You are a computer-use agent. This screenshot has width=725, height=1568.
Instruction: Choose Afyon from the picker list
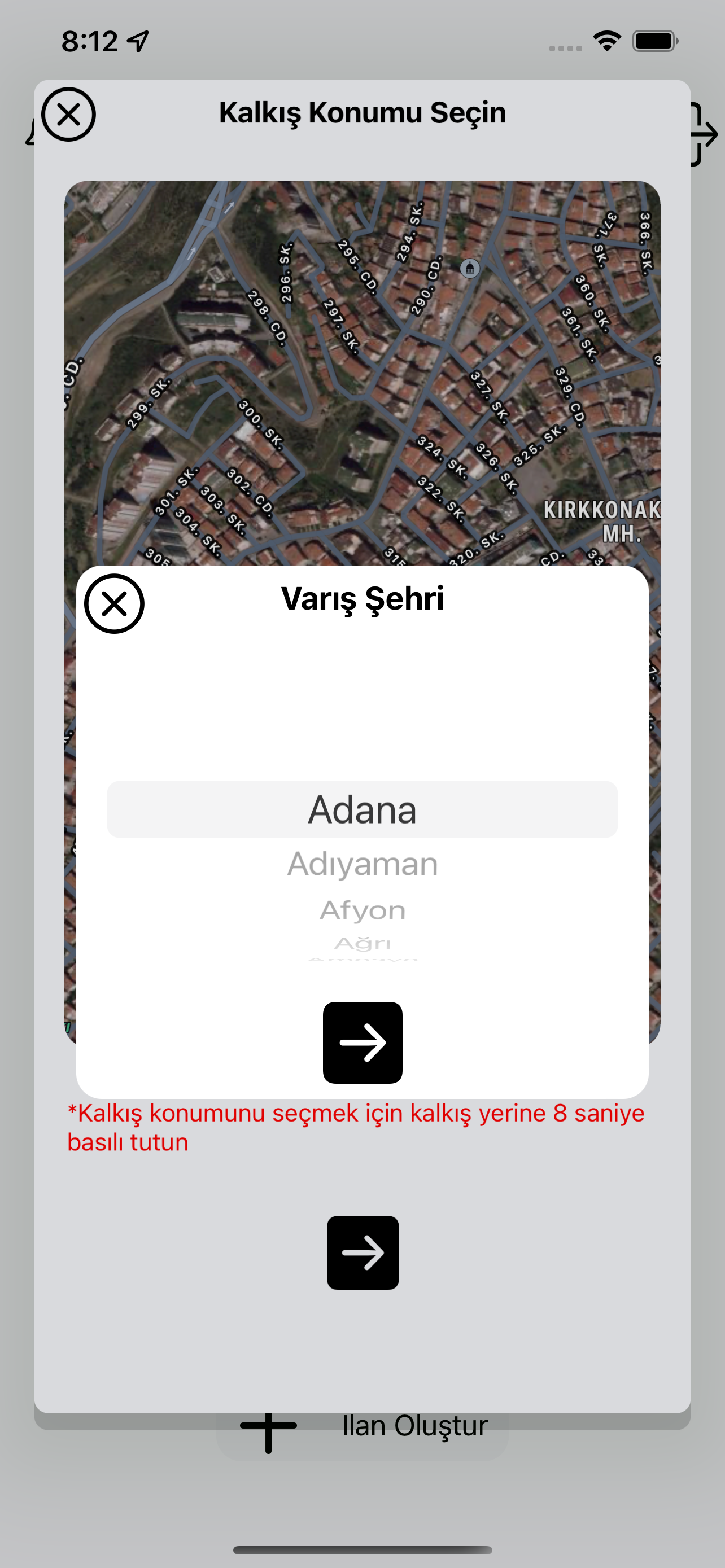[x=362, y=910]
